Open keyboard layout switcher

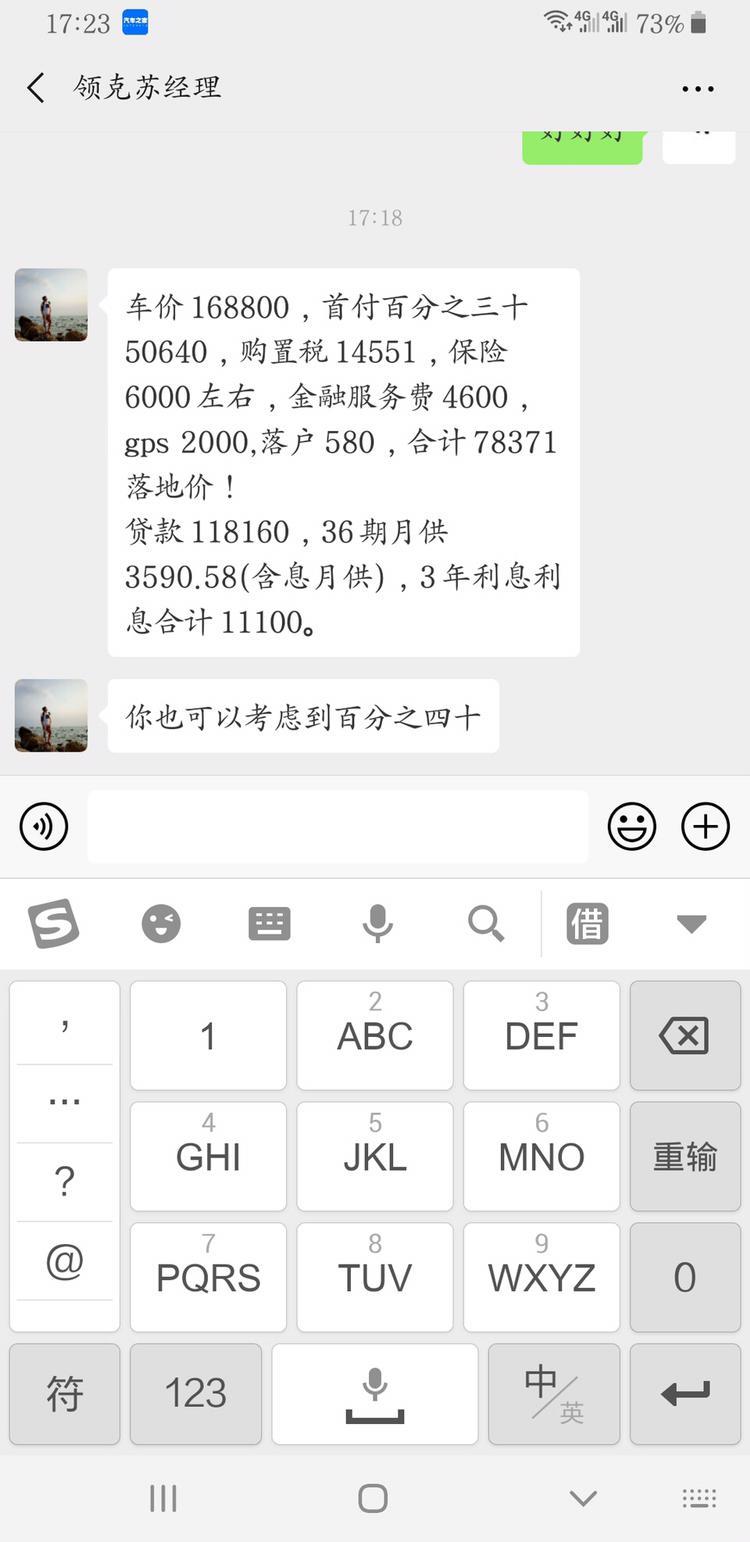[x=269, y=924]
